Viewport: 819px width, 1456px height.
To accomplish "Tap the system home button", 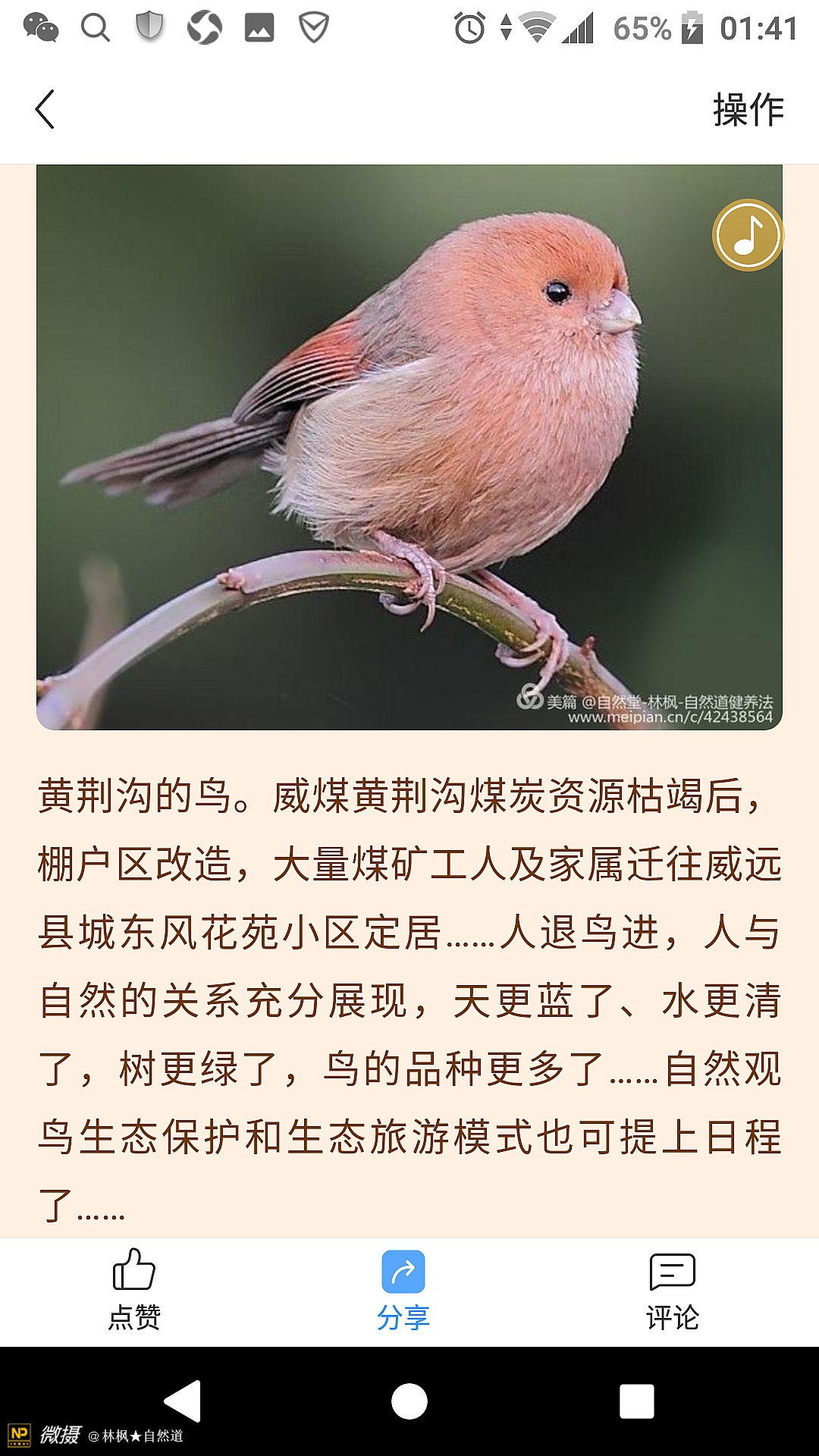I will pyautogui.click(x=409, y=1401).
